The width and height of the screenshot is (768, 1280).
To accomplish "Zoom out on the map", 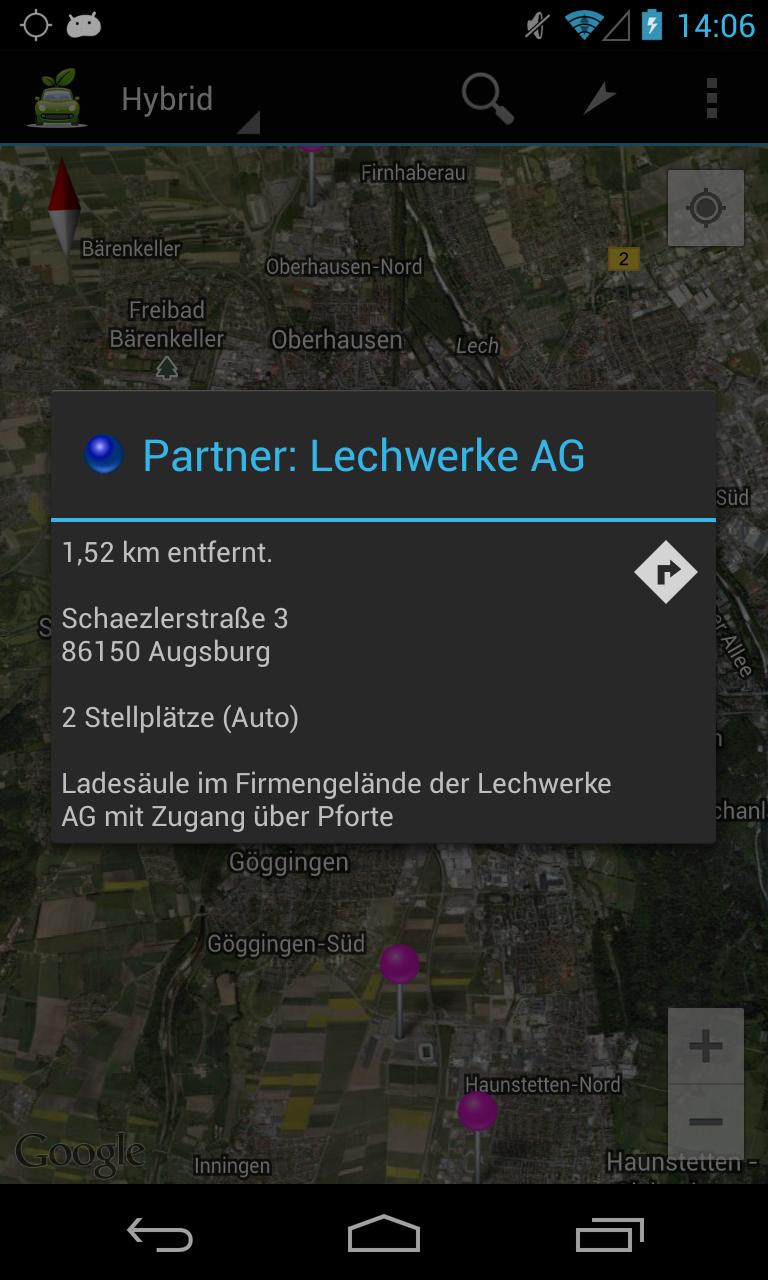I will (x=705, y=1122).
